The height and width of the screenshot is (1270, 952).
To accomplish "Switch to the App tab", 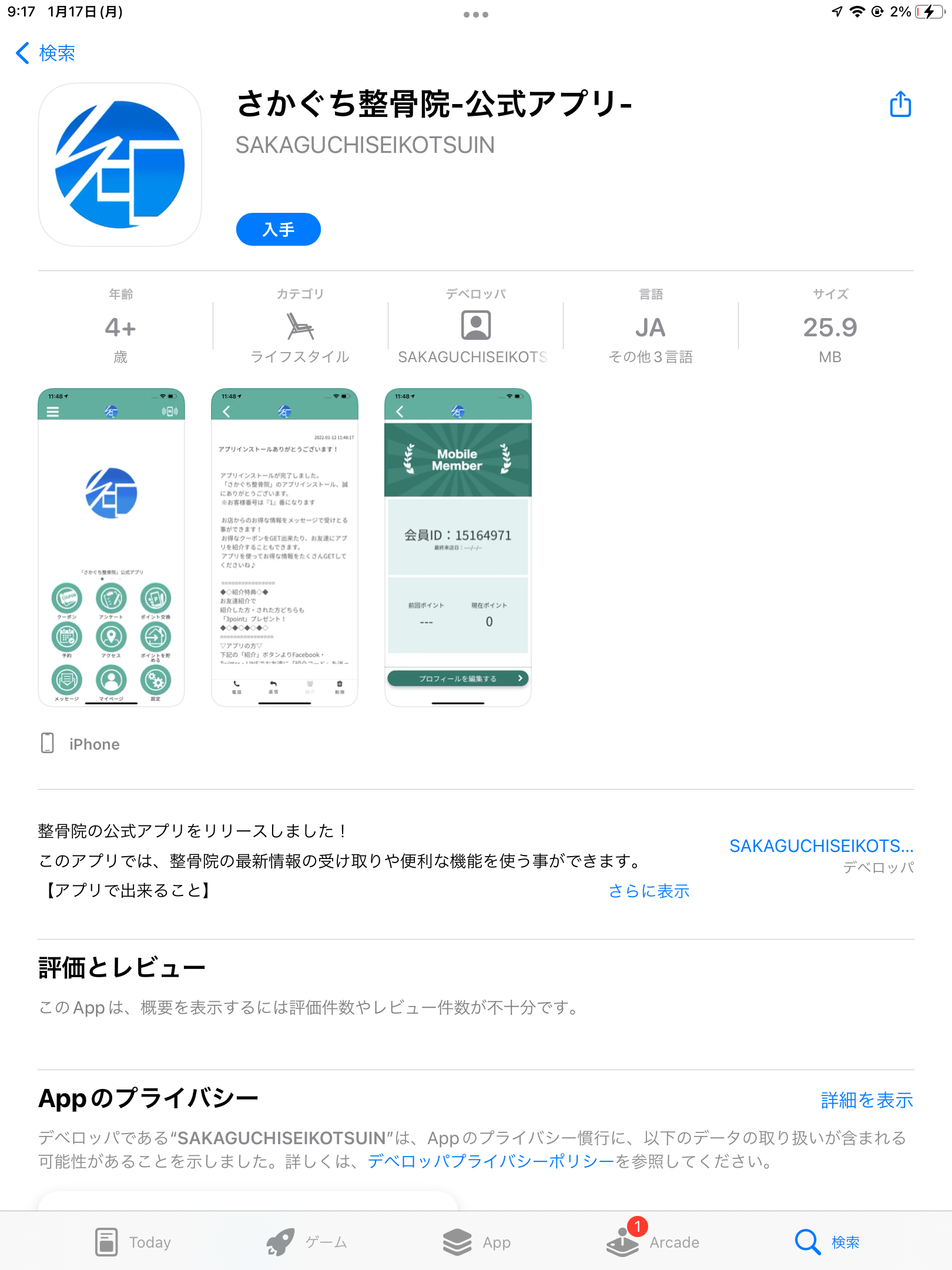I will 477,1242.
